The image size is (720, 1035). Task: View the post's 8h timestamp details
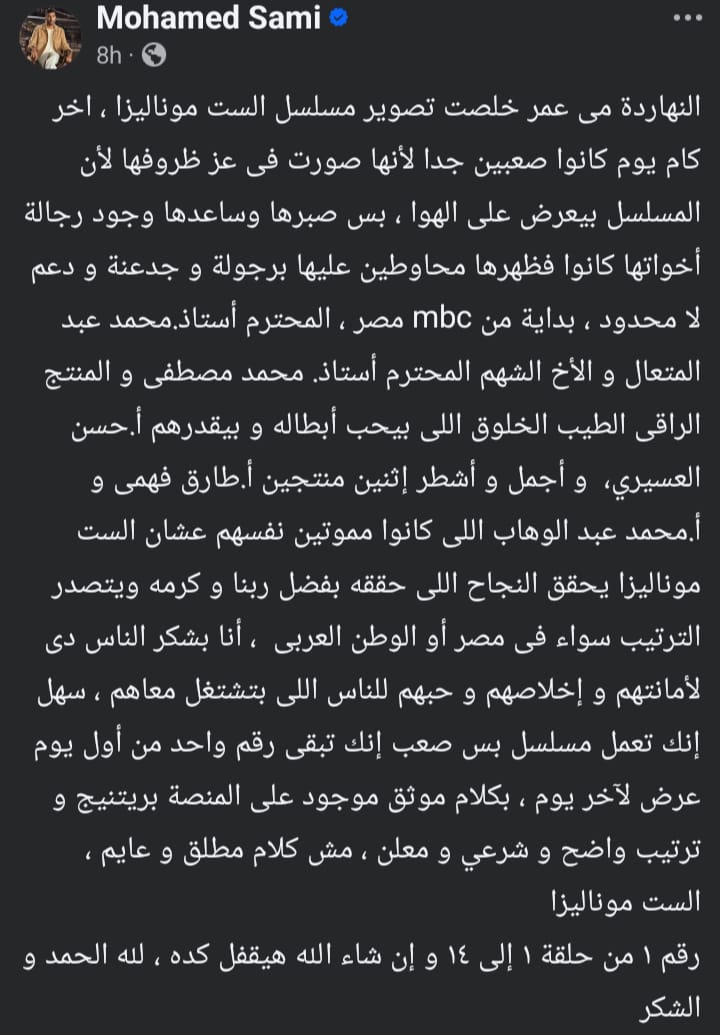[x=108, y=56]
